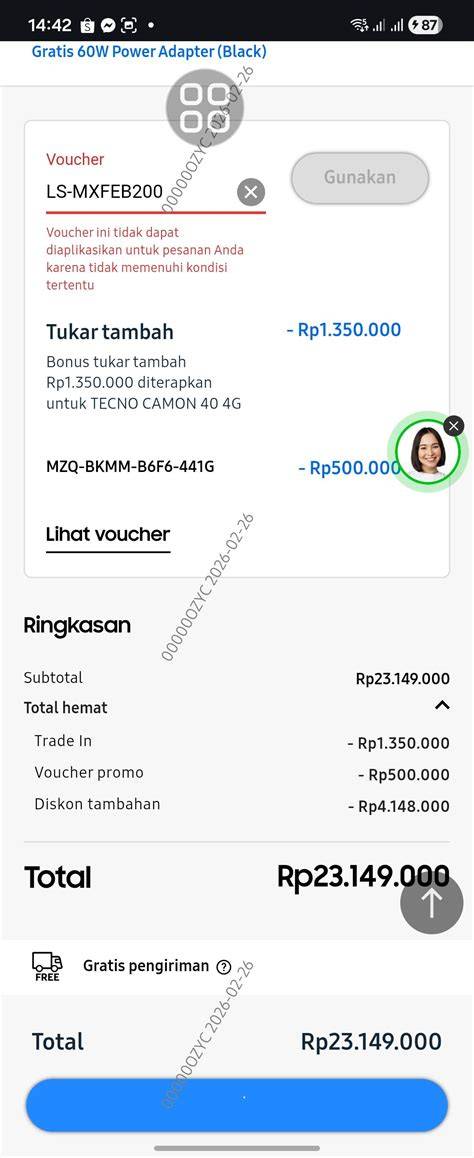Tap the blue checkout button
The image size is (474, 1158).
(237, 1105)
